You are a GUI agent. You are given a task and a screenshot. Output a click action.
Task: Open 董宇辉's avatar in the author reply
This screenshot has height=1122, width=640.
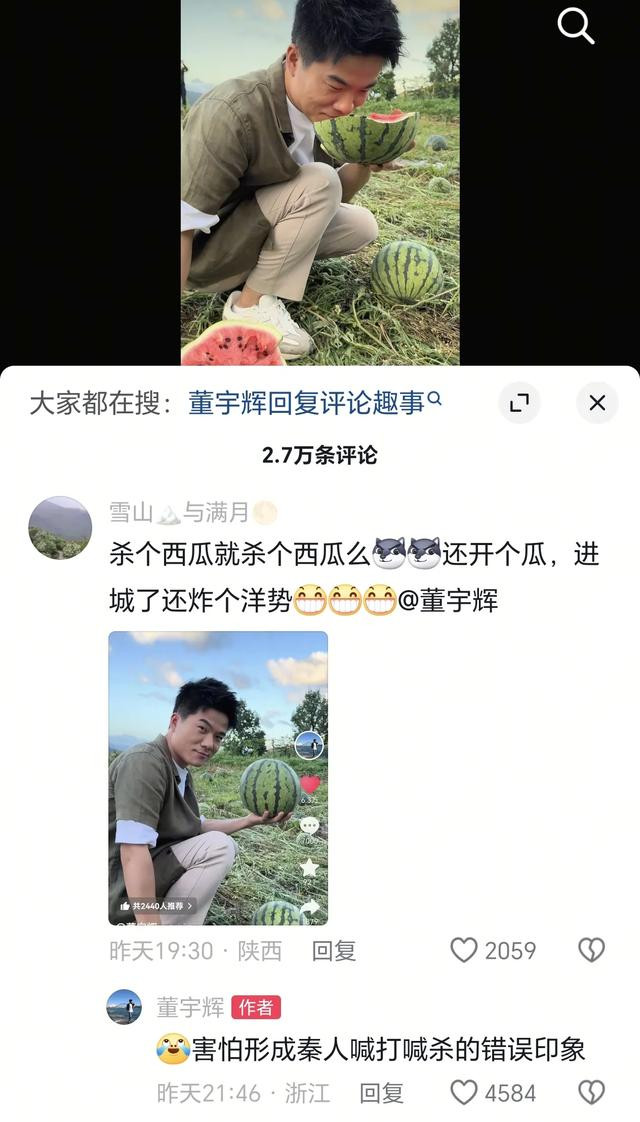[124, 1007]
